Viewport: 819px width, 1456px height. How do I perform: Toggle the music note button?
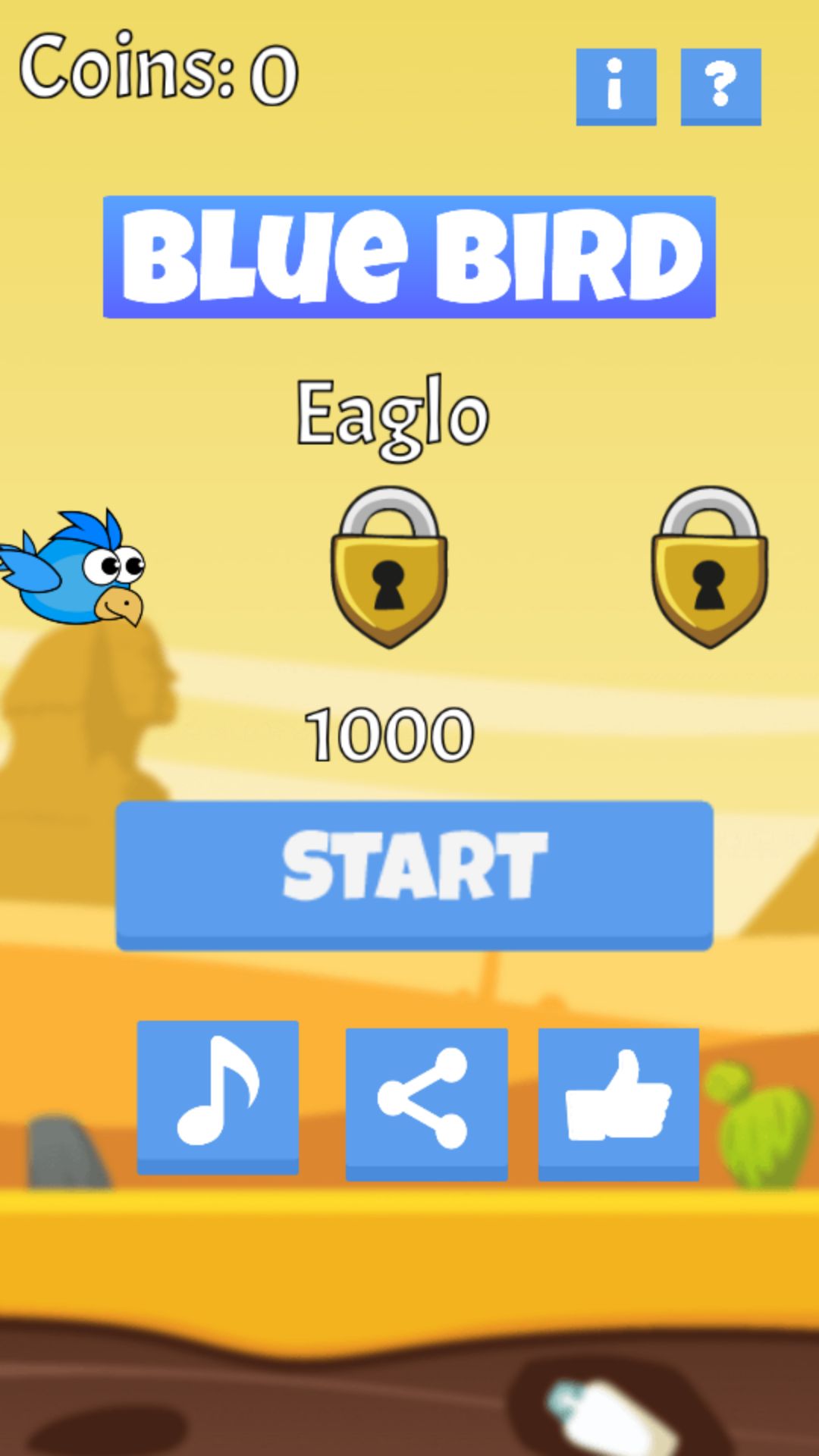coord(218,1097)
